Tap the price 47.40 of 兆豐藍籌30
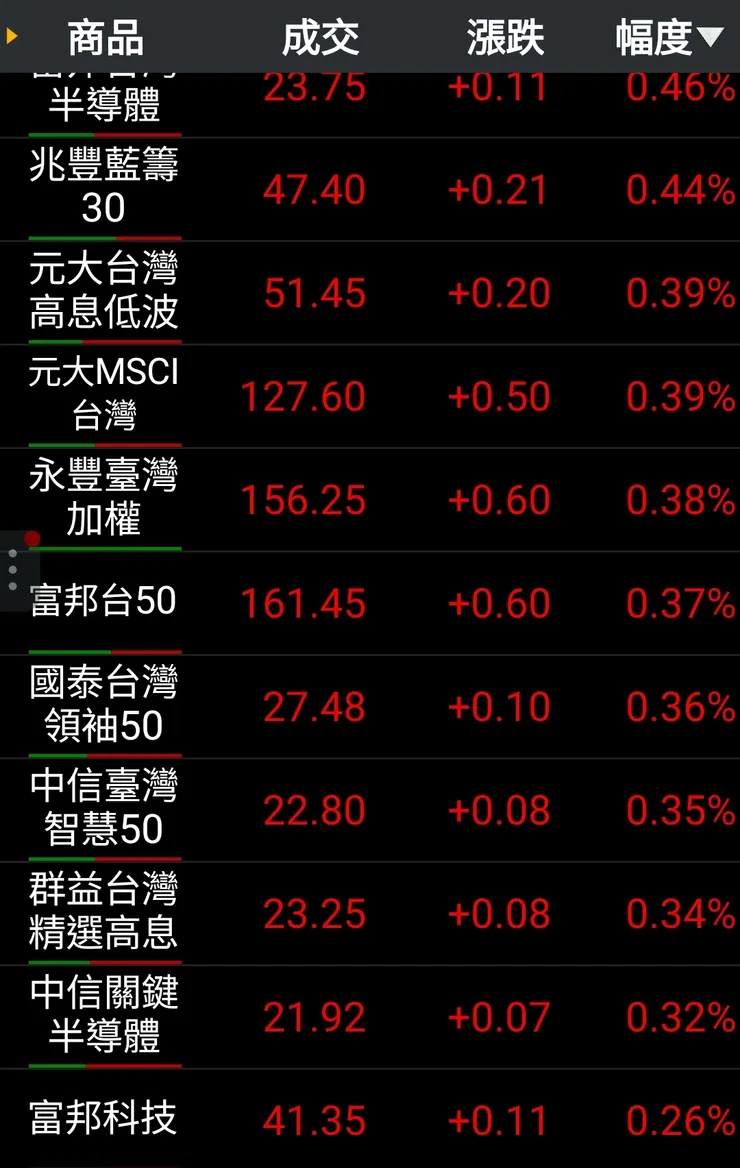Screen dimensions: 740x1168 (x=313, y=190)
